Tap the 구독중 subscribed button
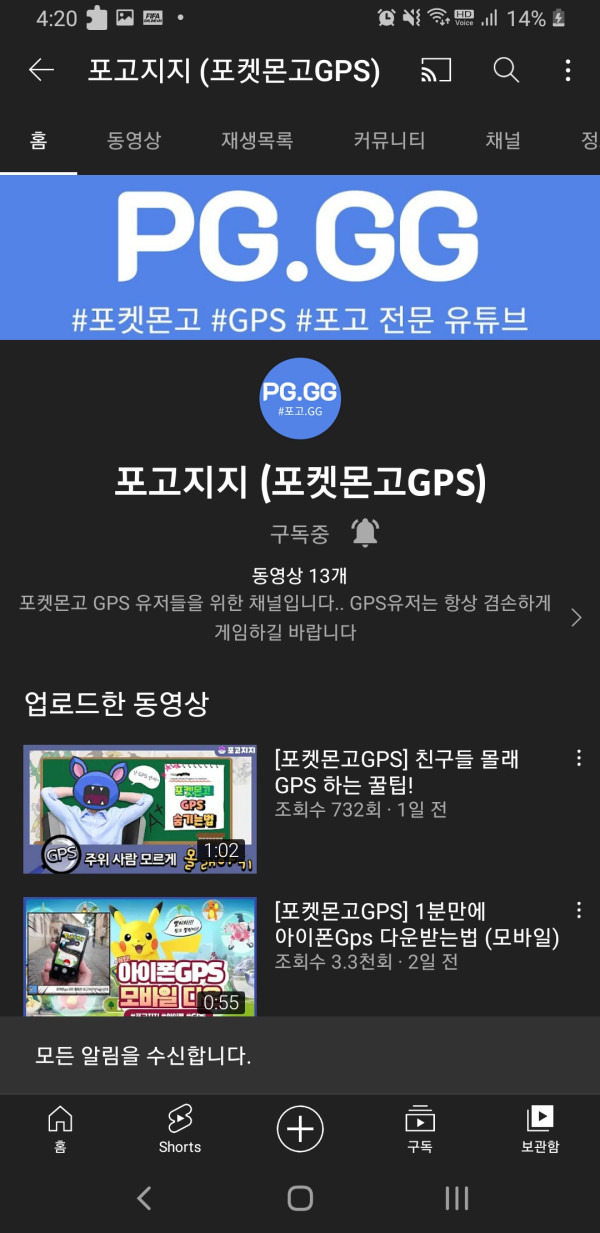The image size is (600, 1233). [x=299, y=533]
